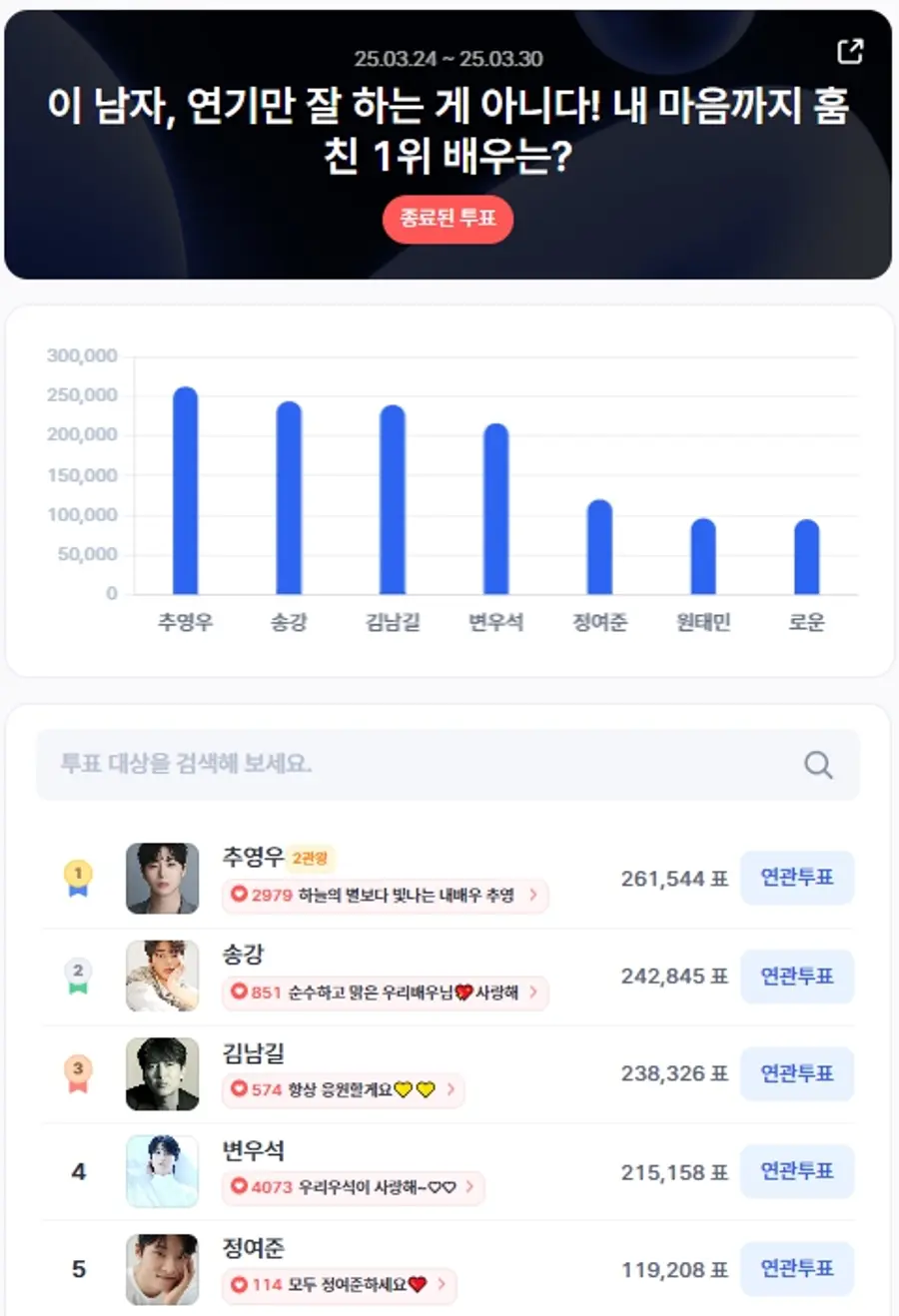This screenshot has width=899, height=1316.
Task: Click the first-place blue ribbon badge
Action: tap(76, 878)
